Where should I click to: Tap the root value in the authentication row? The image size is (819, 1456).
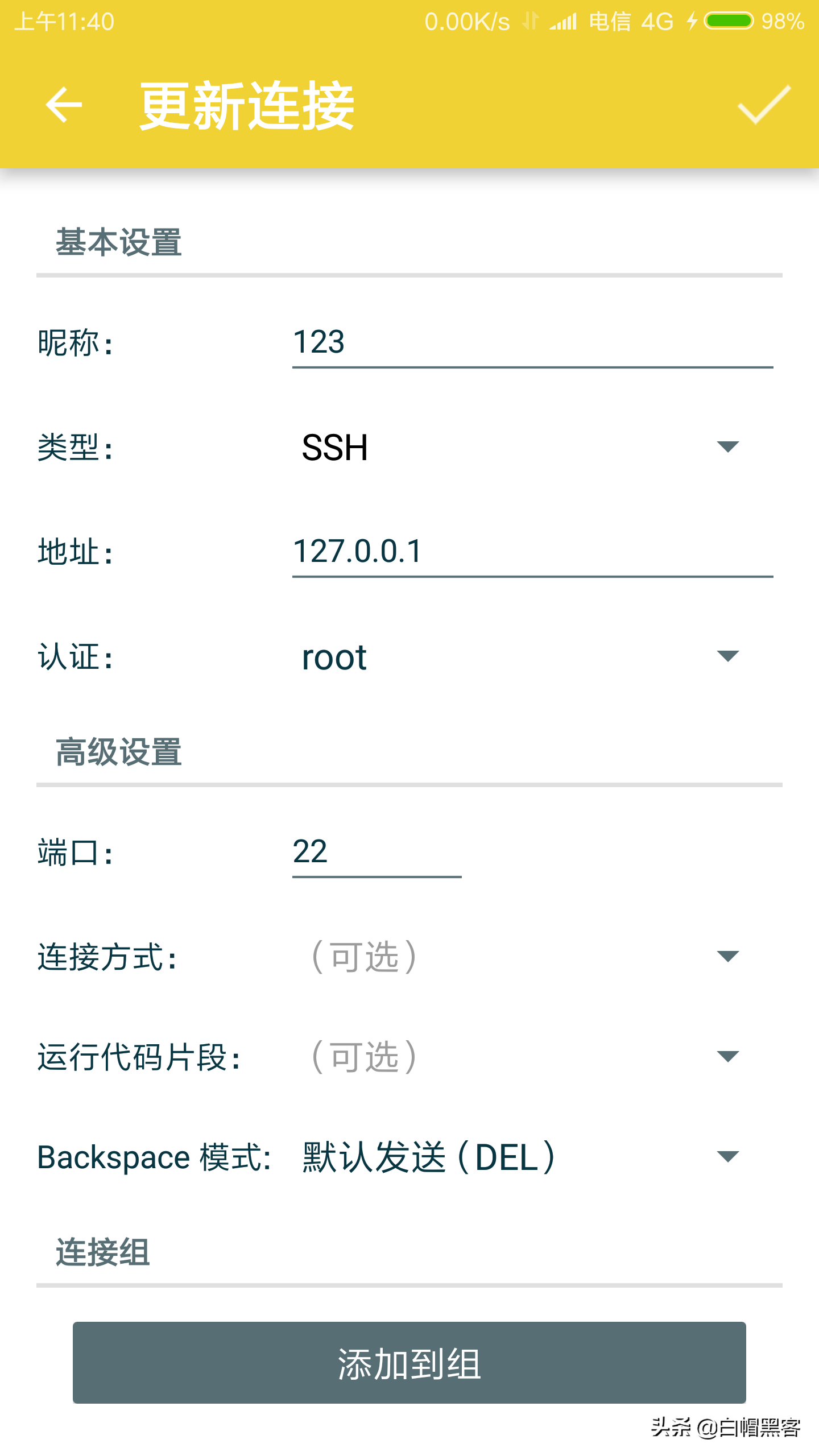(x=333, y=657)
